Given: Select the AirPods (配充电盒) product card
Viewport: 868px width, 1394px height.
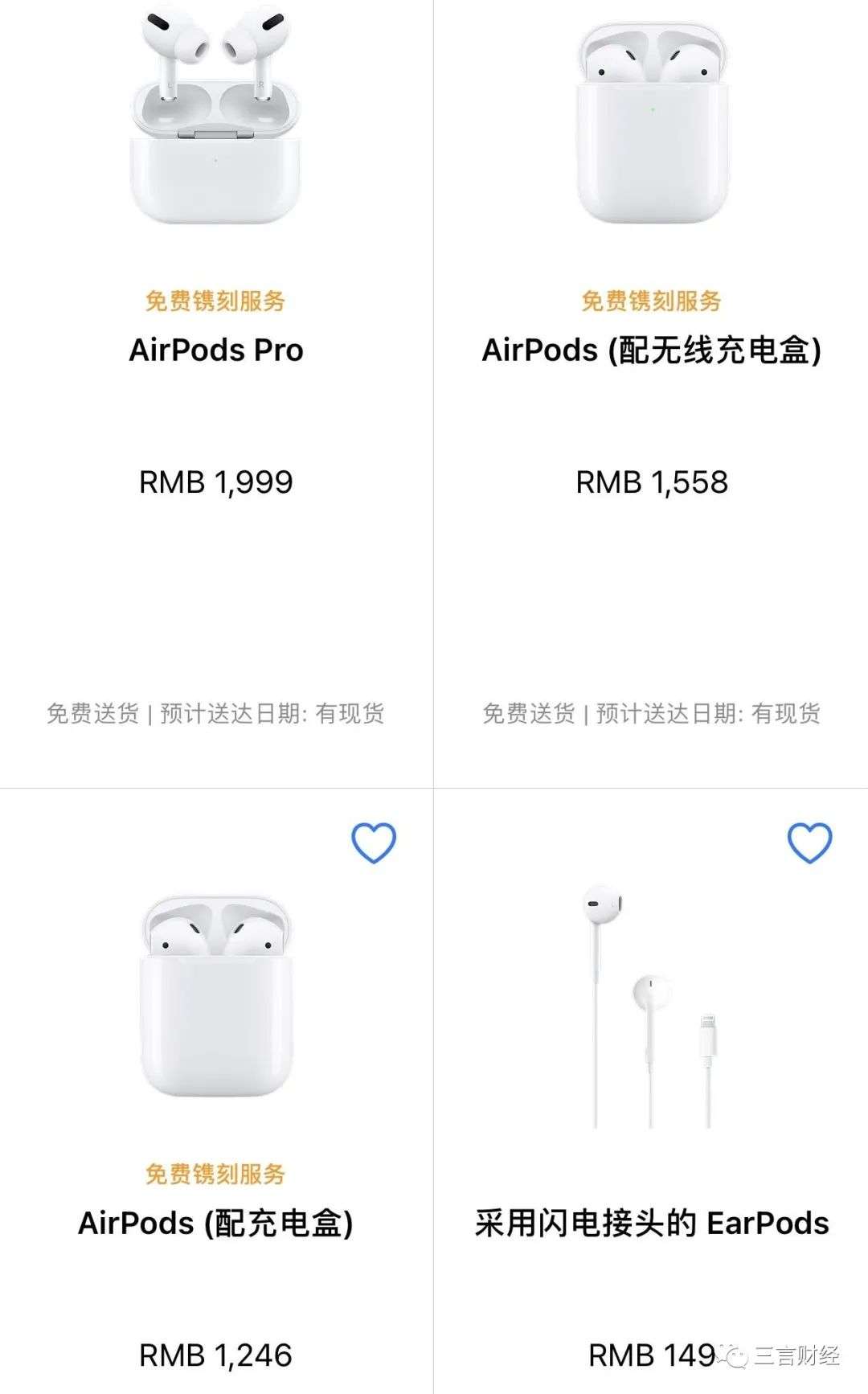Looking at the screenshot, I should (215, 1223).
